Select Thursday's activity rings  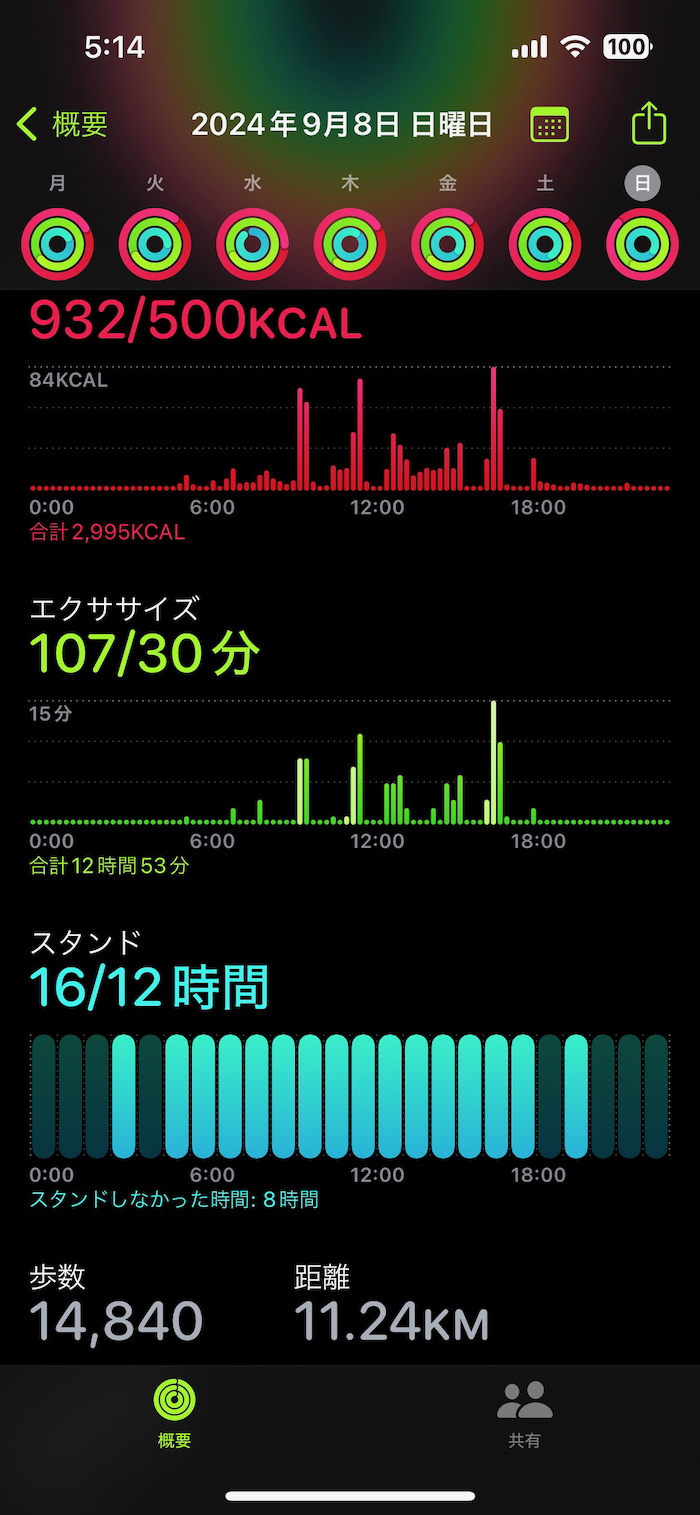(350, 243)
